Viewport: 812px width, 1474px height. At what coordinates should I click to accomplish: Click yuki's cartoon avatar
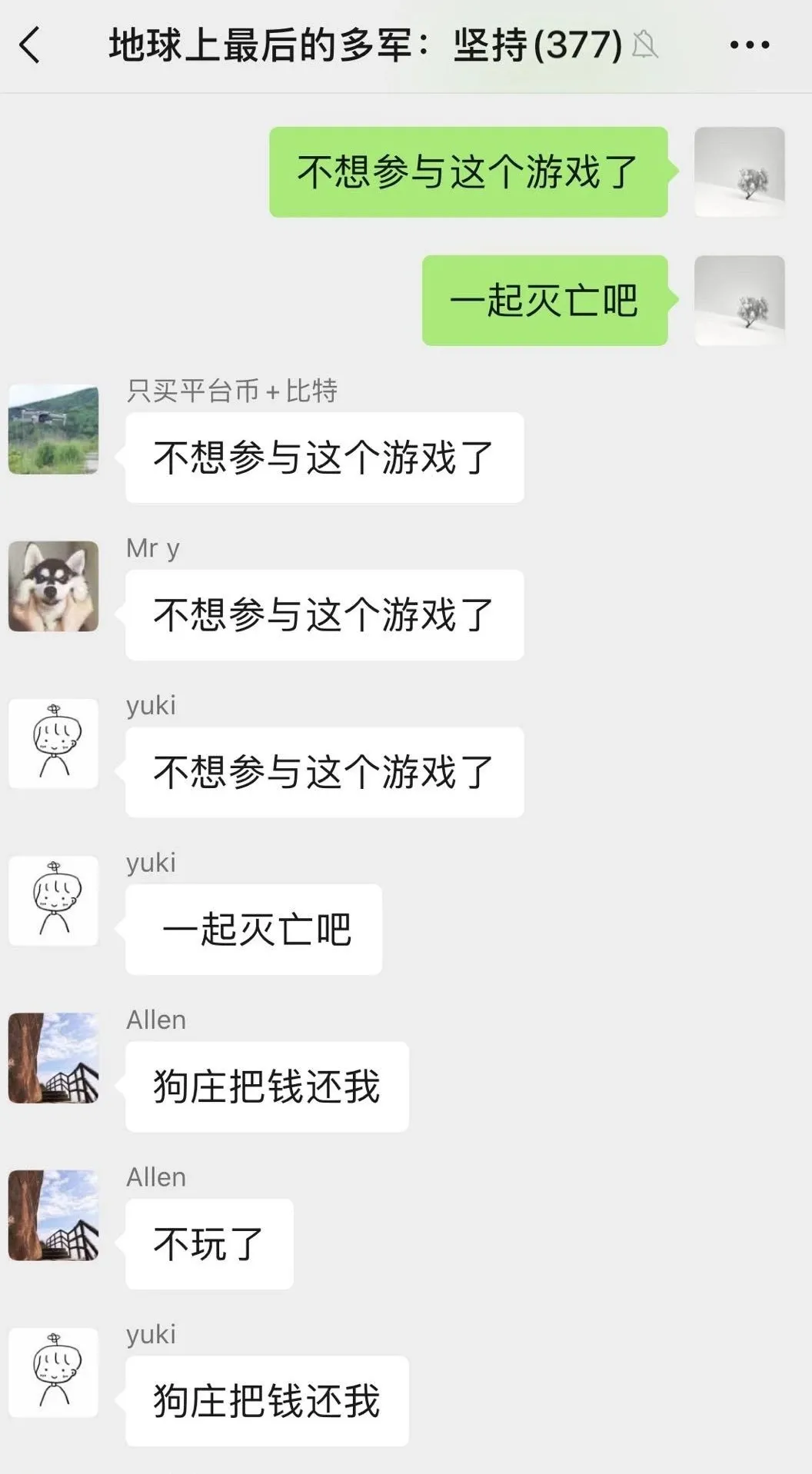click(x=52, y=744)
